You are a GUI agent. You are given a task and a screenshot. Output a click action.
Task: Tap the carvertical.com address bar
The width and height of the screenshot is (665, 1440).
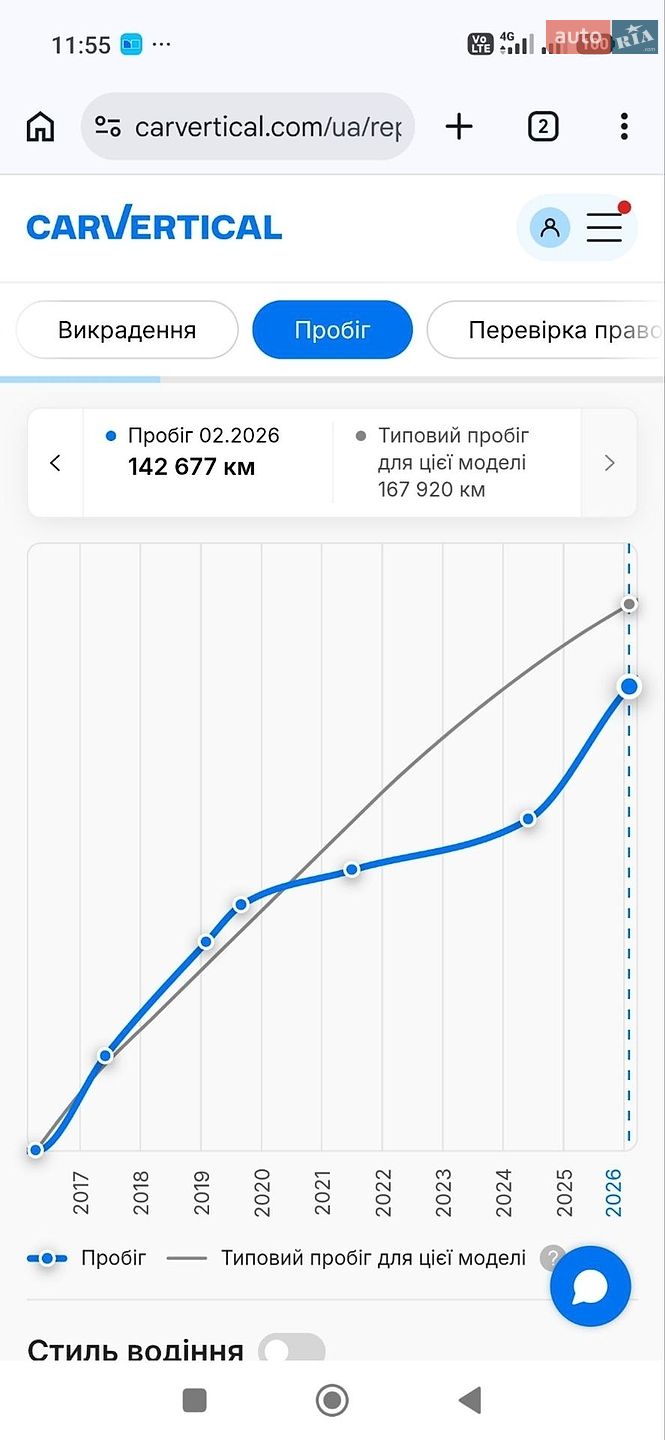click(x=248, y=127)
